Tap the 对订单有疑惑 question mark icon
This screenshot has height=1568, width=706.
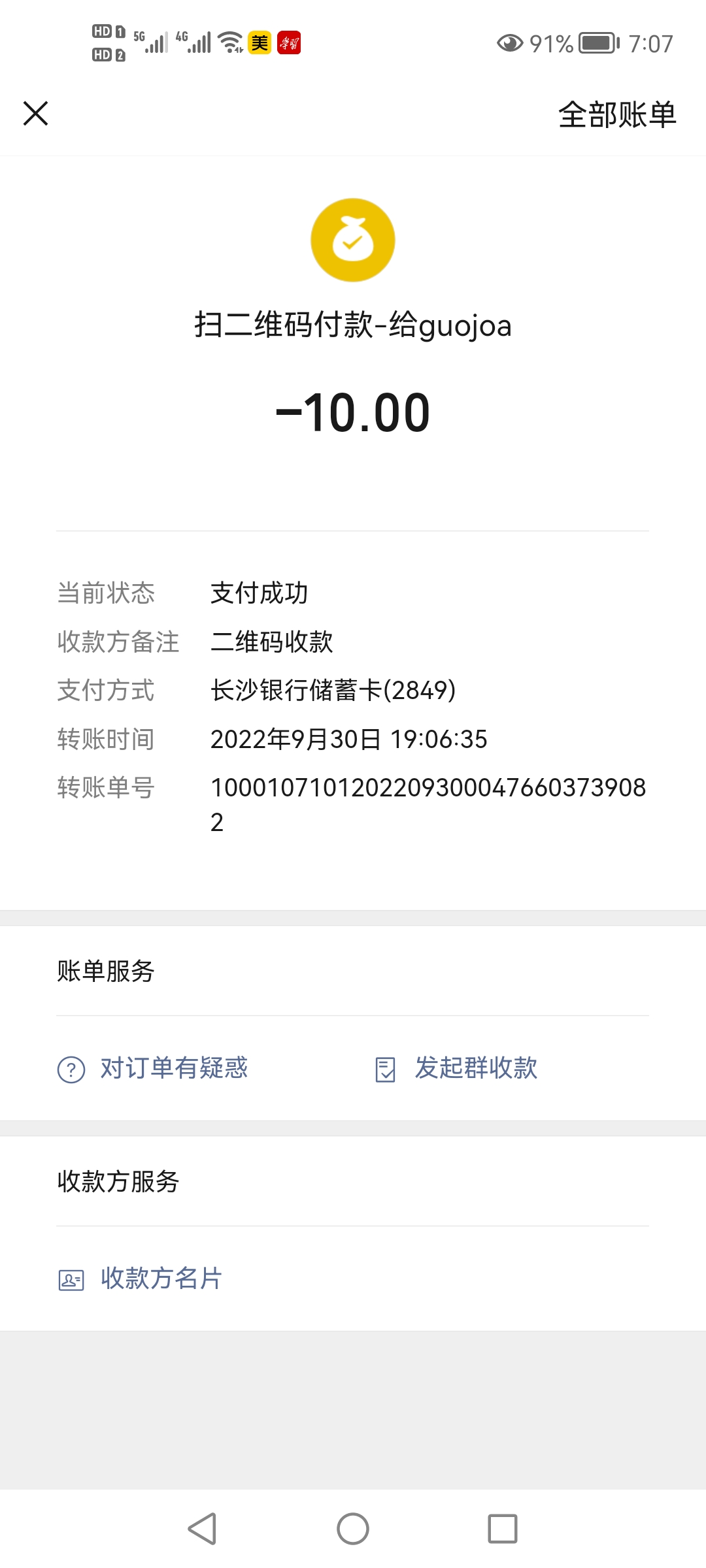(72, 1069)
